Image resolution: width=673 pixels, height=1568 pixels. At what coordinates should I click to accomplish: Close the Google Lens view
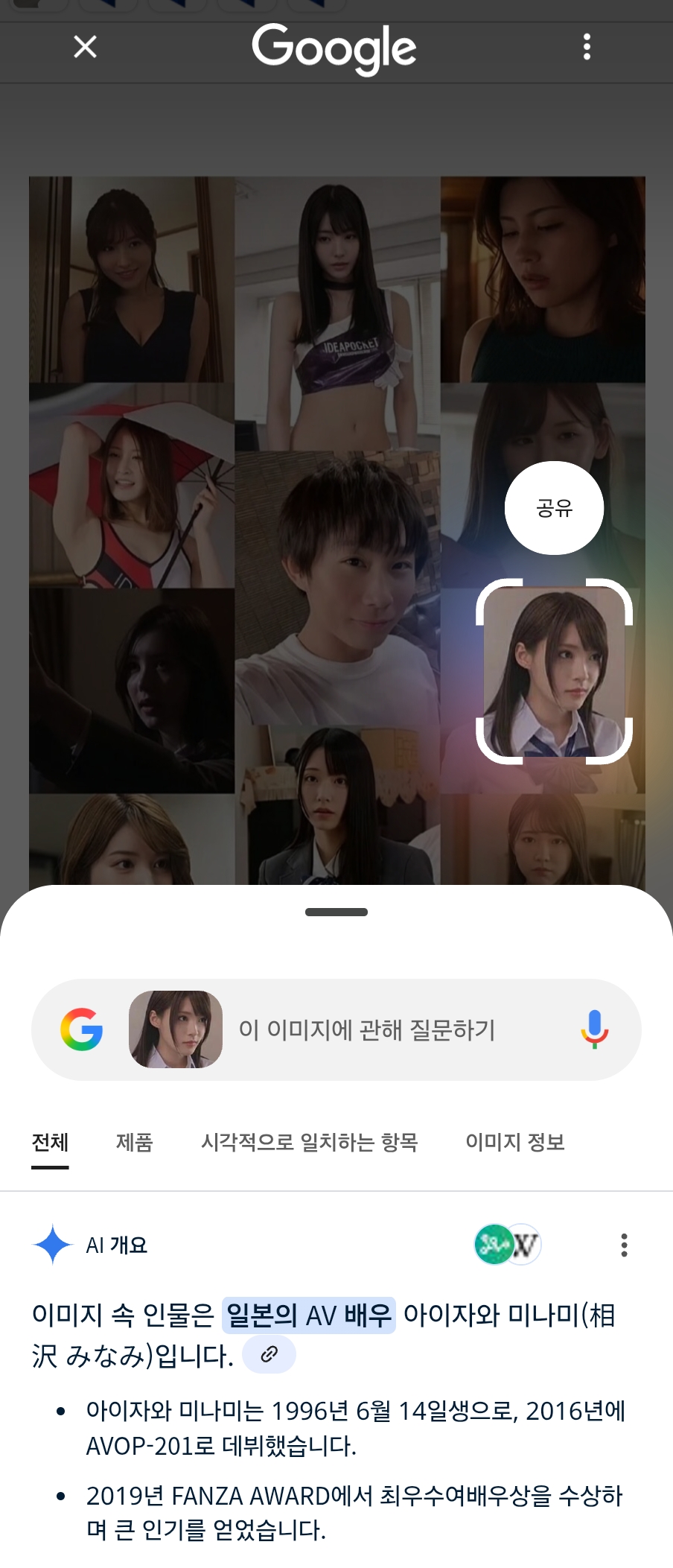coord(86,47)
